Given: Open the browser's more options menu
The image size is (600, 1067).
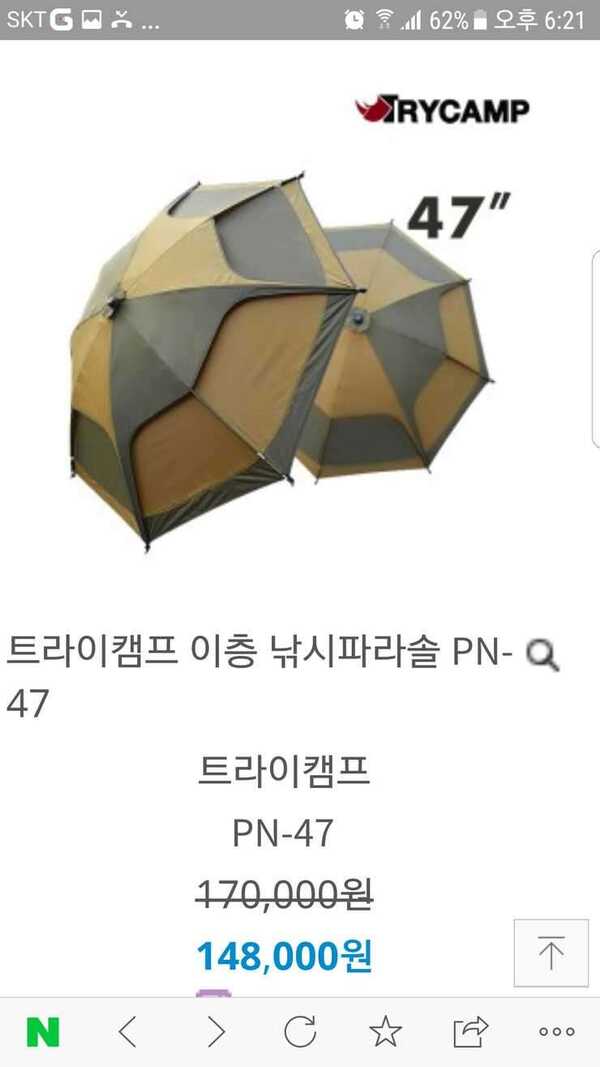Looking at the screenshot, I should [557, 1033].
